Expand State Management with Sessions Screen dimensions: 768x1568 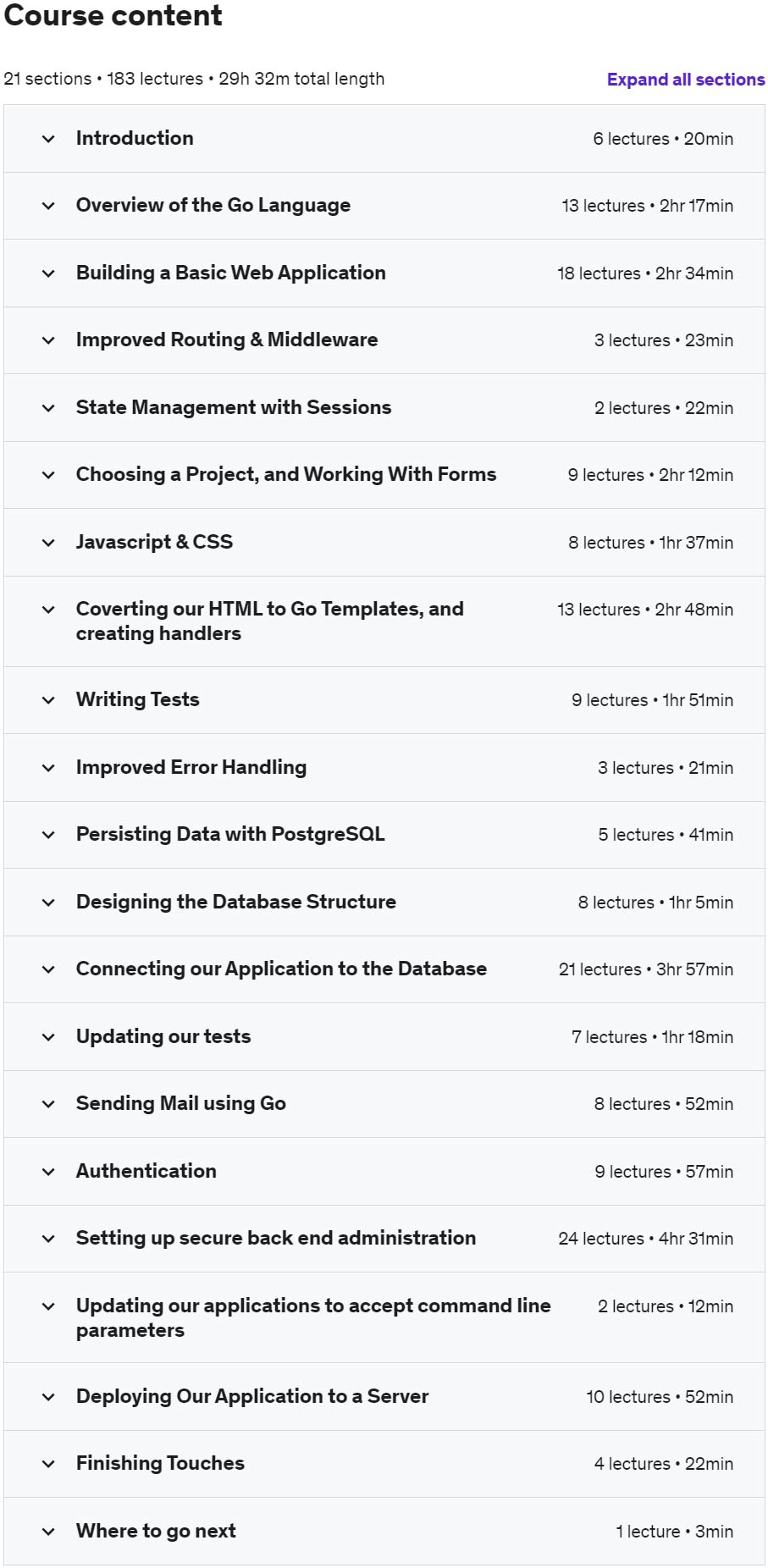pos(384,408)
